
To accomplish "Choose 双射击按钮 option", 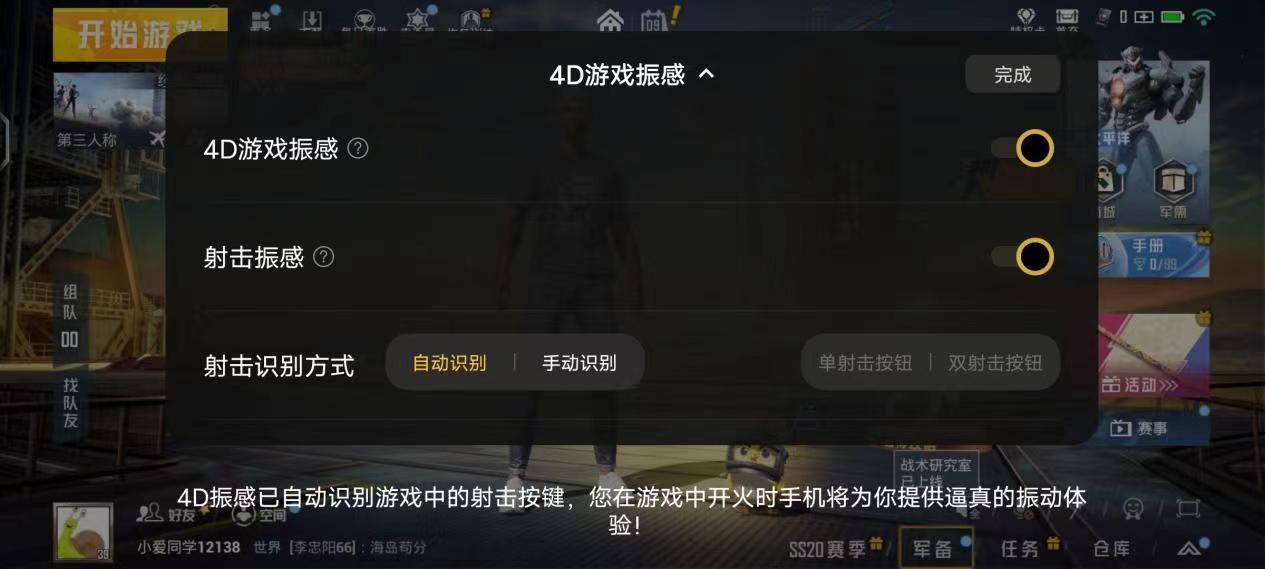I will pyautogui.click(x=995, y=363).
